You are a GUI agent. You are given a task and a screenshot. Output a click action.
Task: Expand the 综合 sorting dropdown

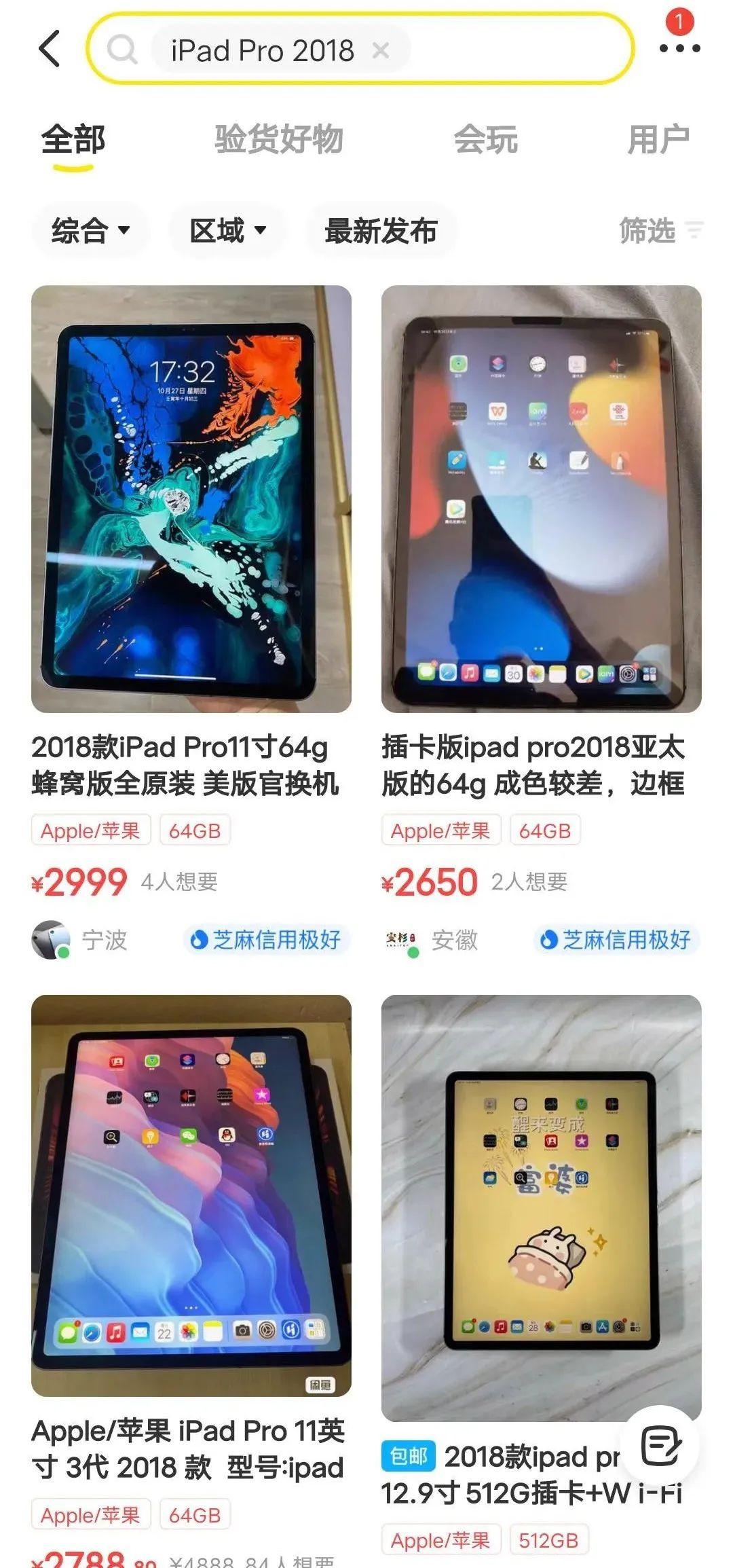(x=90, y=230)
